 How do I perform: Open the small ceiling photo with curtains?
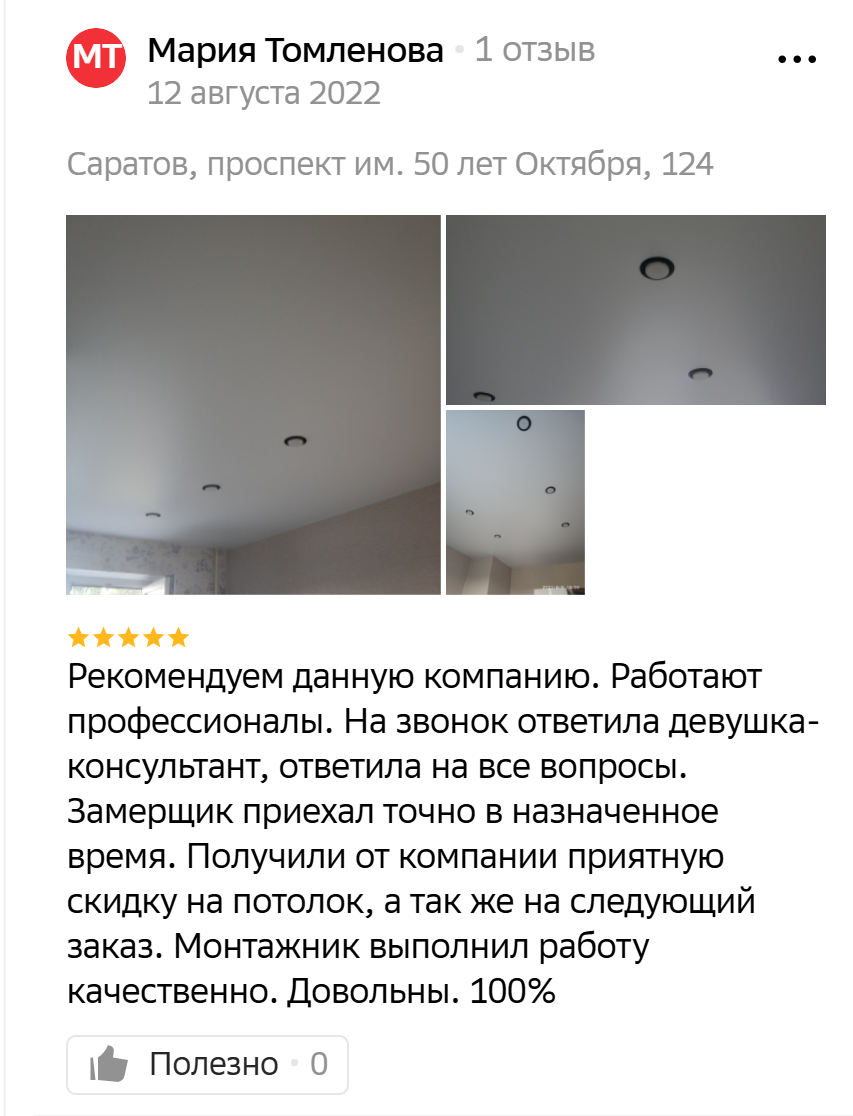click(515, 502)
